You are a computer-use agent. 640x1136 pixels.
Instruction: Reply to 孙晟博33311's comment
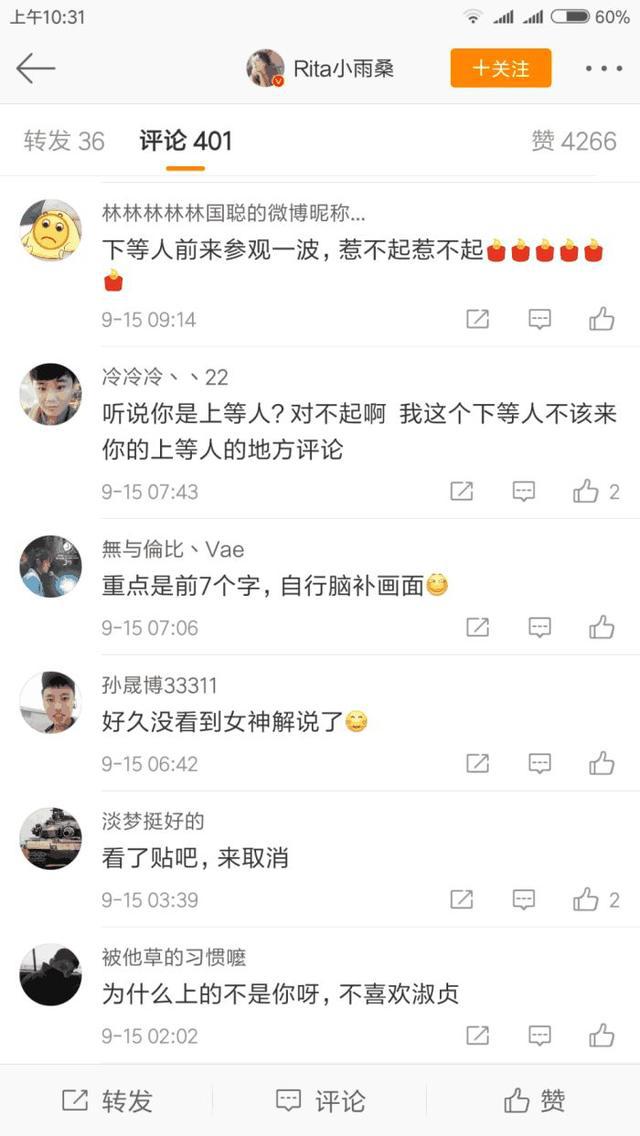click(540, 764)
